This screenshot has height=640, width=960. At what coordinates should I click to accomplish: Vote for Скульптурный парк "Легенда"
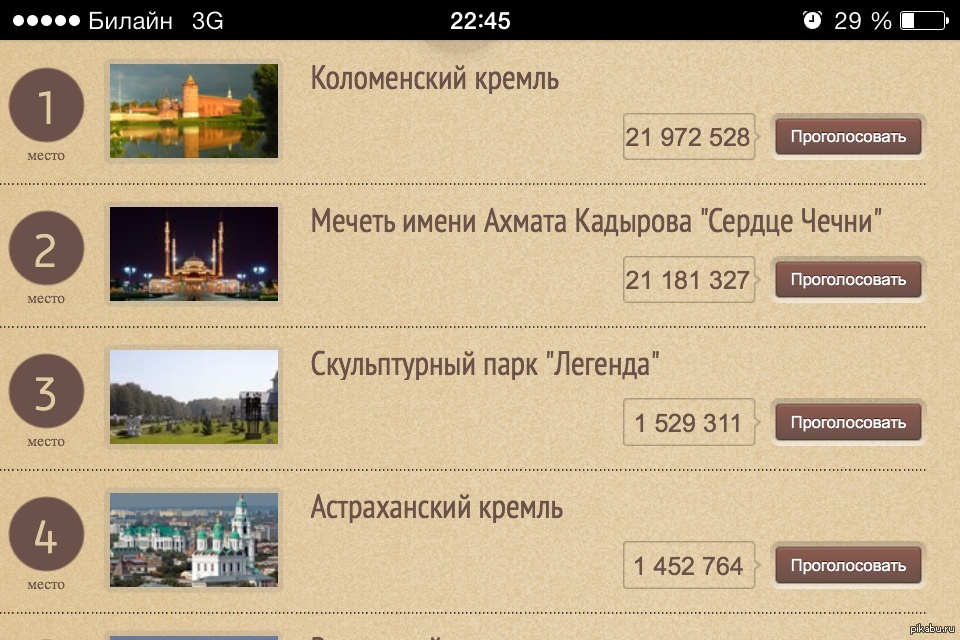pos(848,422)
